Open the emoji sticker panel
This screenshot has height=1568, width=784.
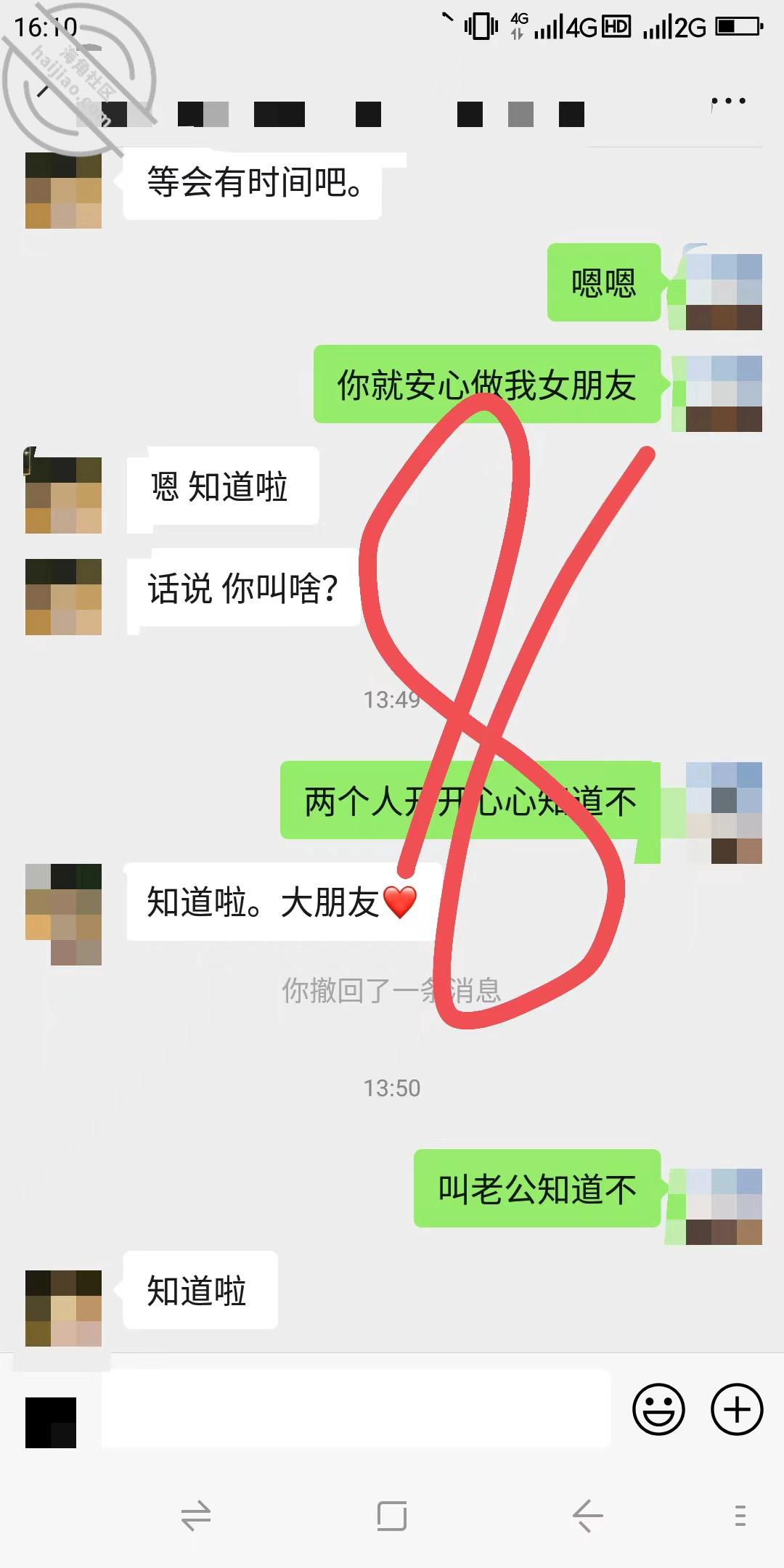tap(658, 1410)
